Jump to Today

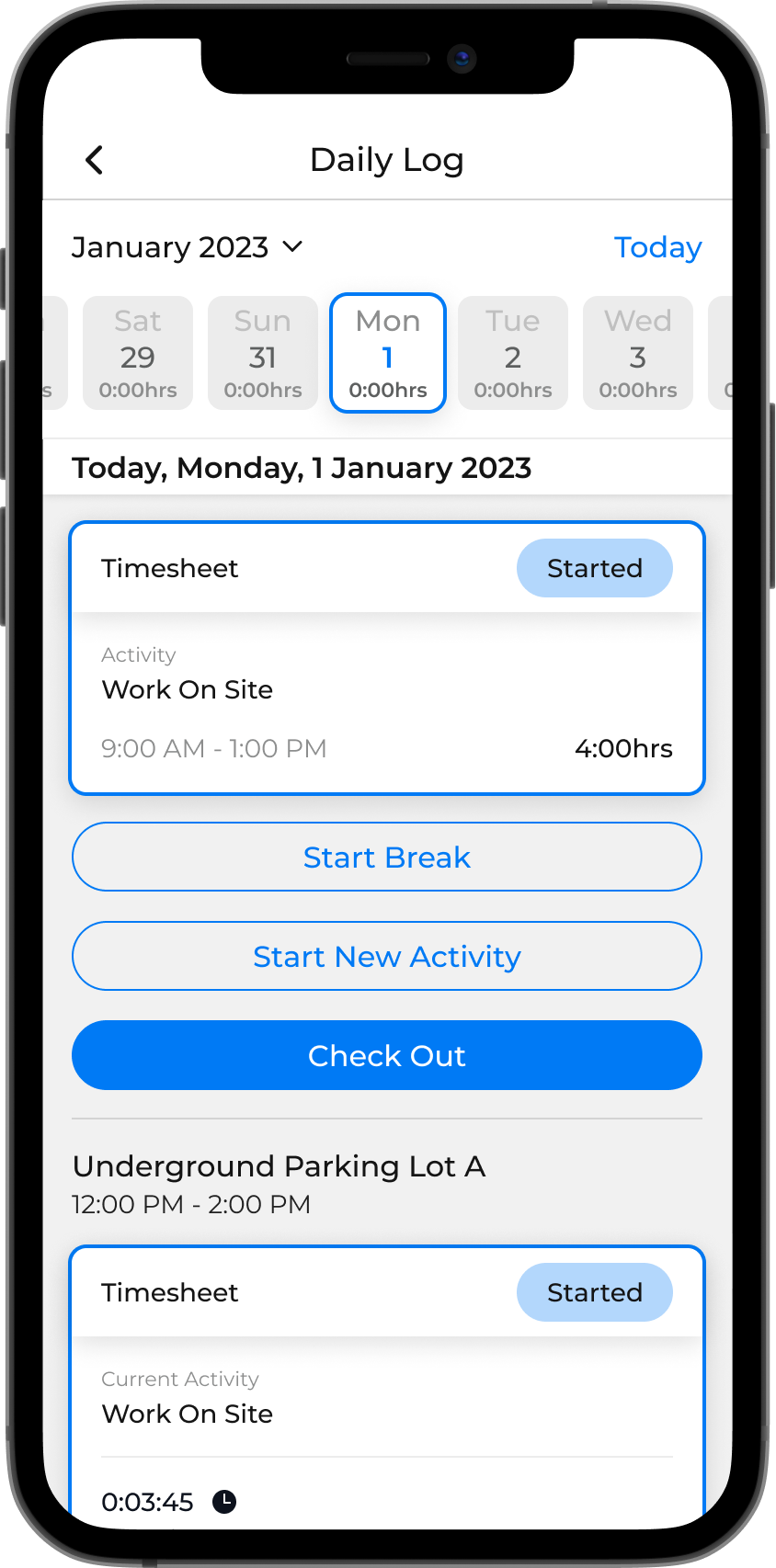pos(657,247)
